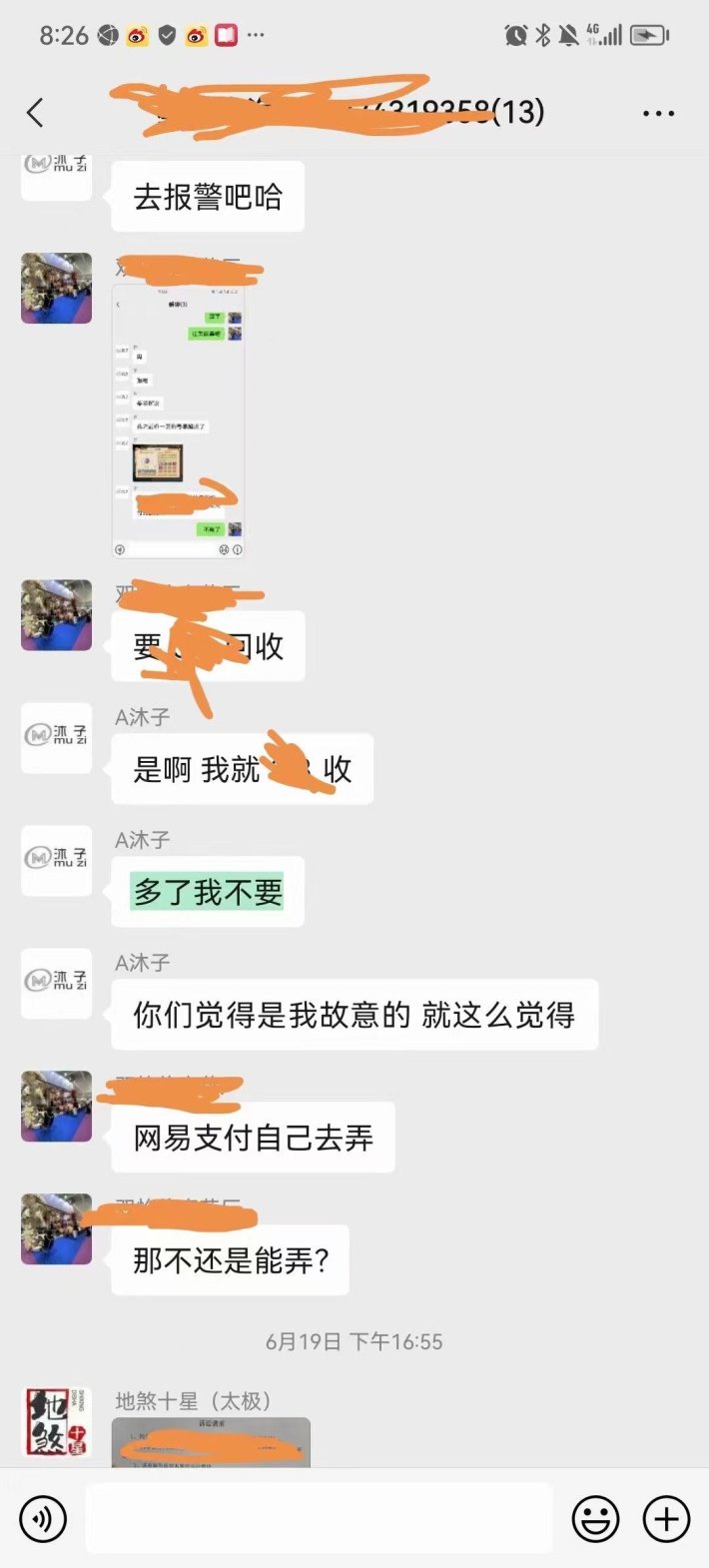
Task: Go back from the group chat
Action: 36,113
